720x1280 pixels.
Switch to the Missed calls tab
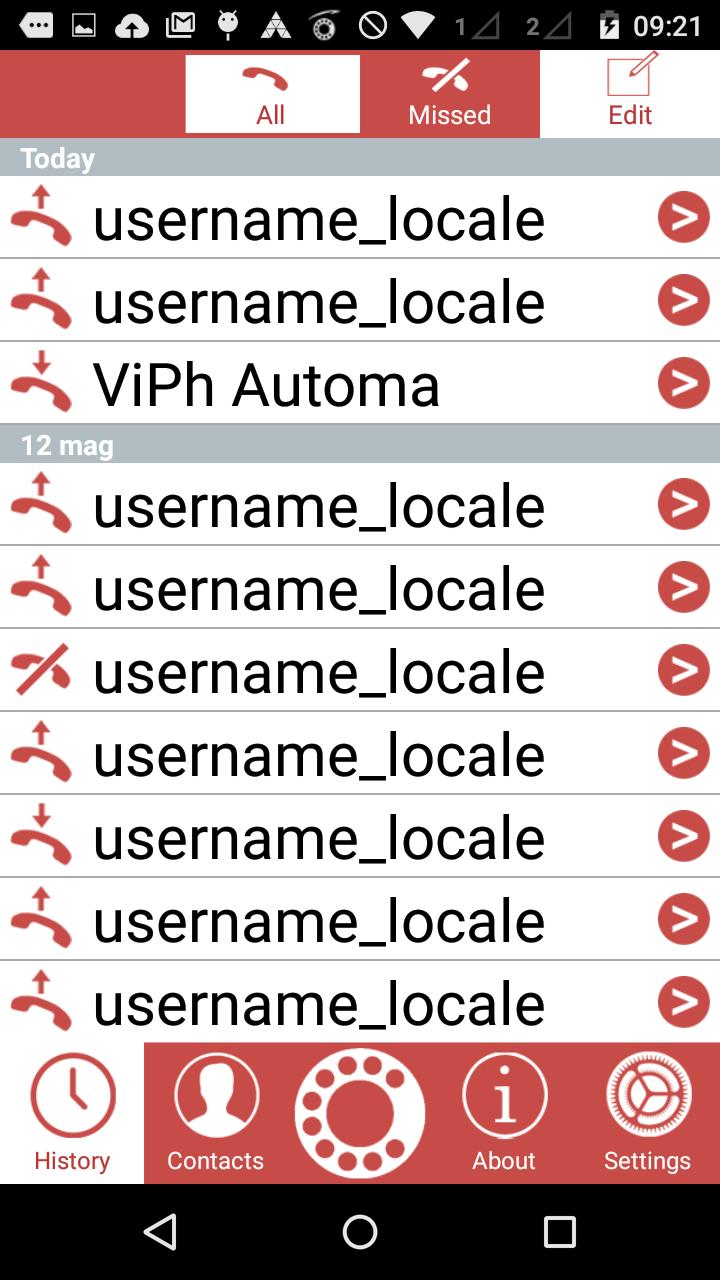point(450,94)
